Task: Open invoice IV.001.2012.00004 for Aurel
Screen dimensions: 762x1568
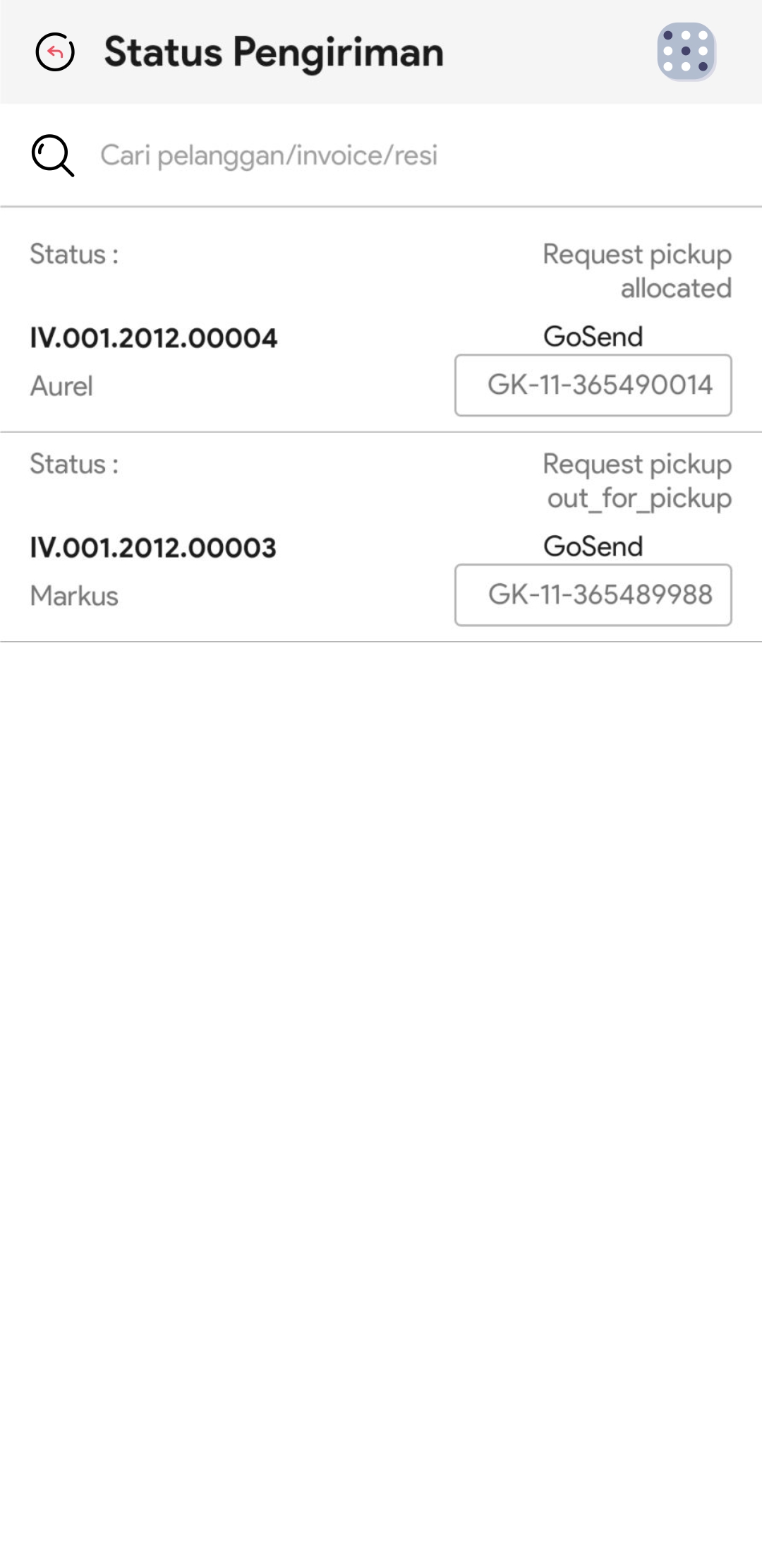Action: pyautogui.click(x=153, y=338)
